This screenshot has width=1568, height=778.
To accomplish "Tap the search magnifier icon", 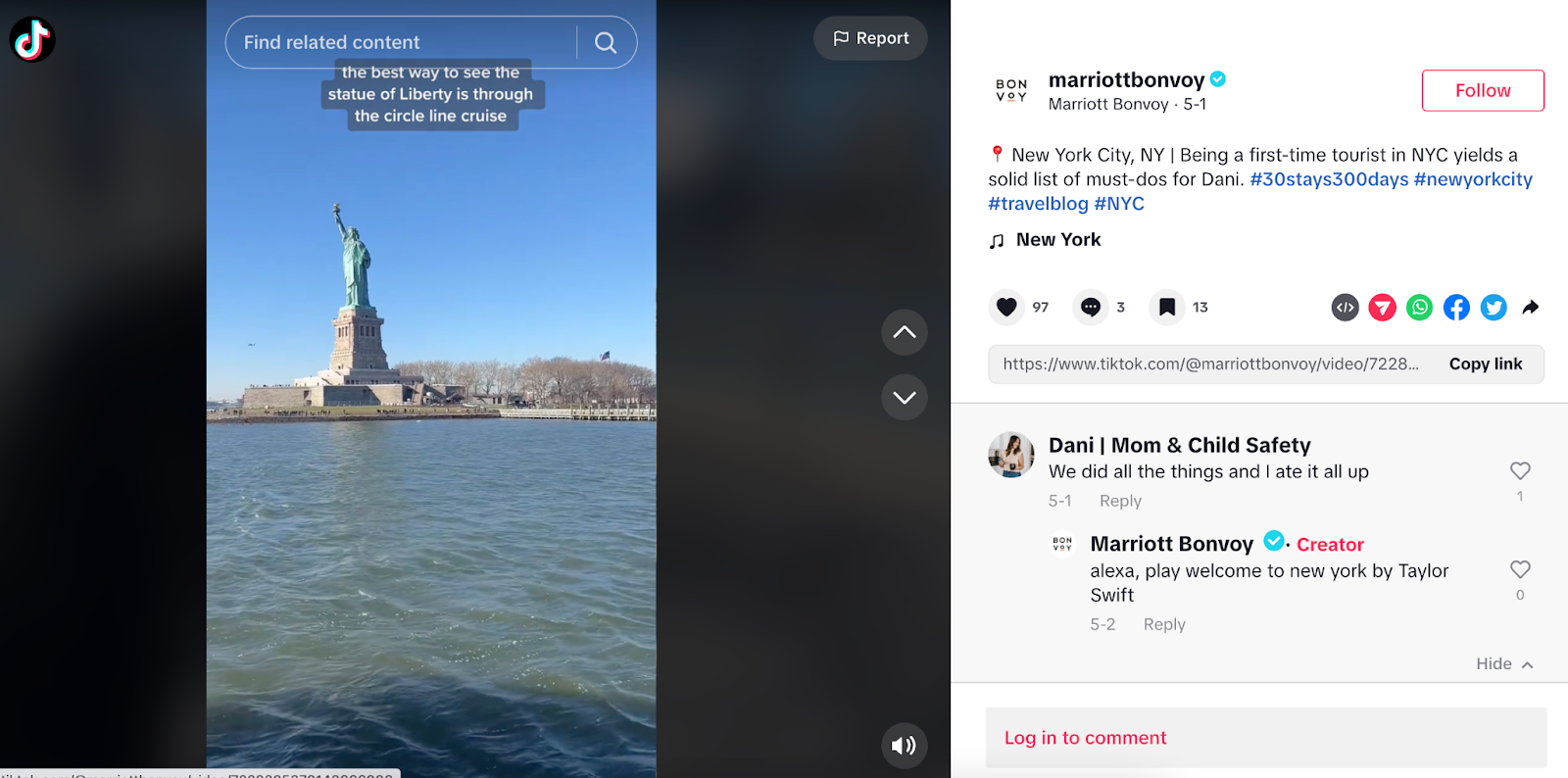I will point(606,42).
